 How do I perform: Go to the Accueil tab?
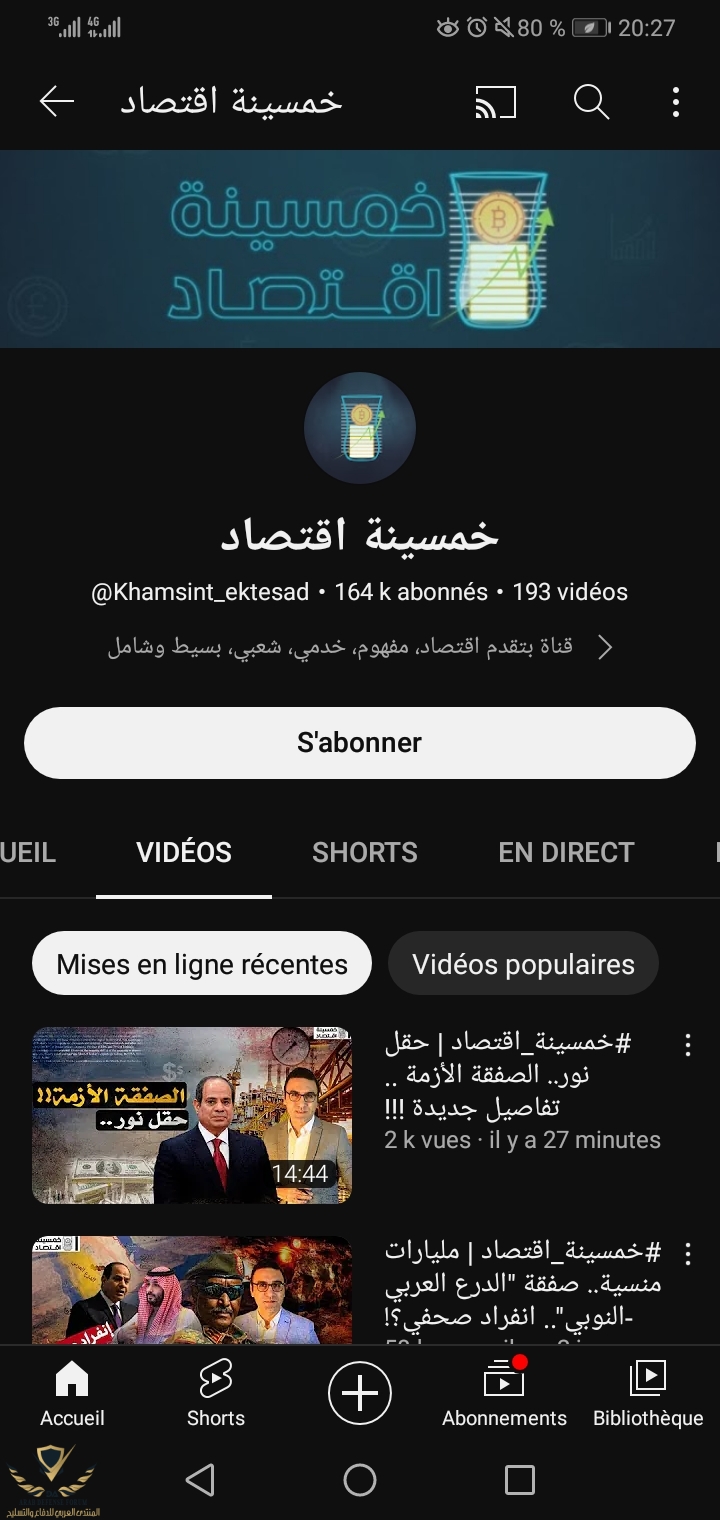click(x=72, y=1395)
